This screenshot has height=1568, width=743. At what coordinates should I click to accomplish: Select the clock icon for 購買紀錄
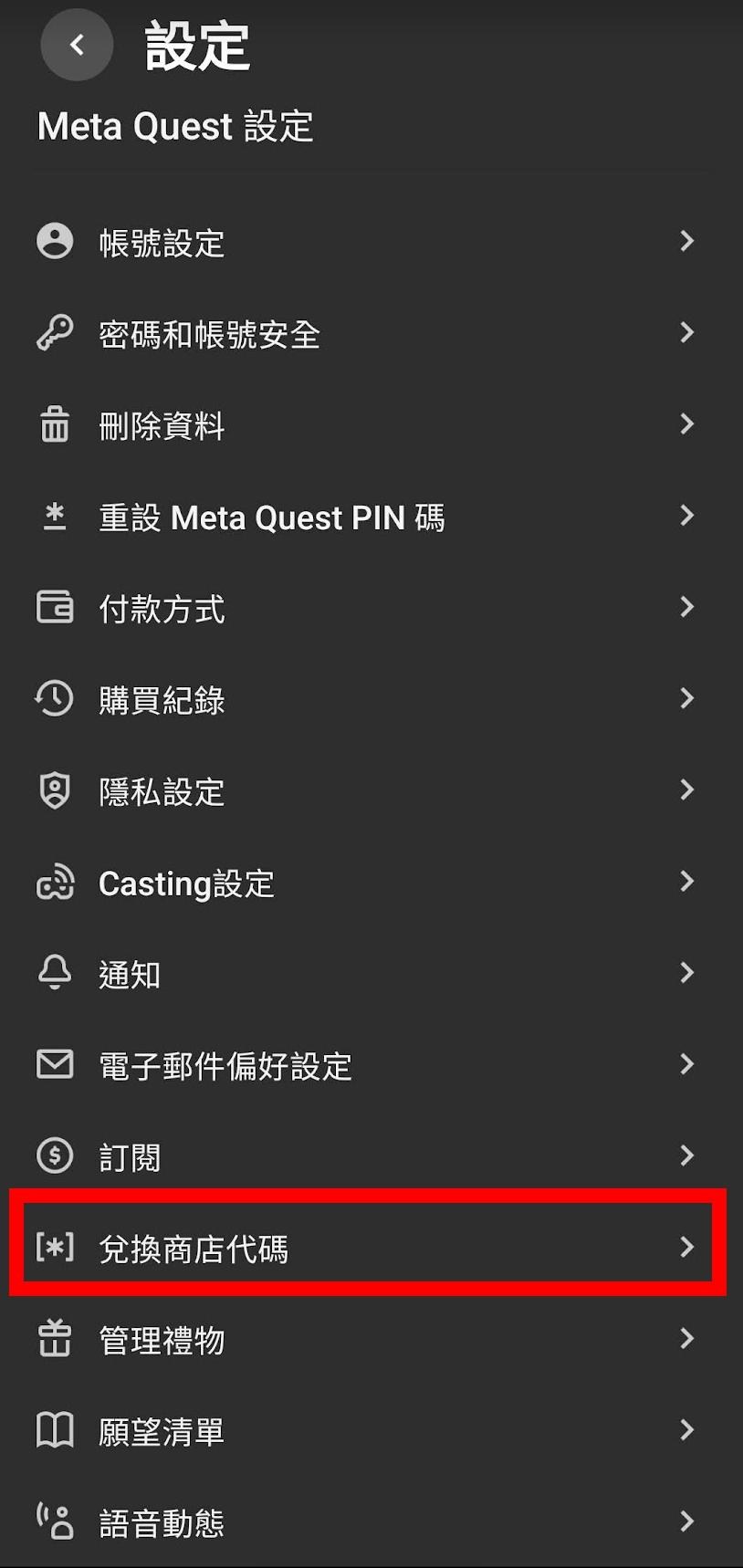pyautogui.click(x=55, y=699)
